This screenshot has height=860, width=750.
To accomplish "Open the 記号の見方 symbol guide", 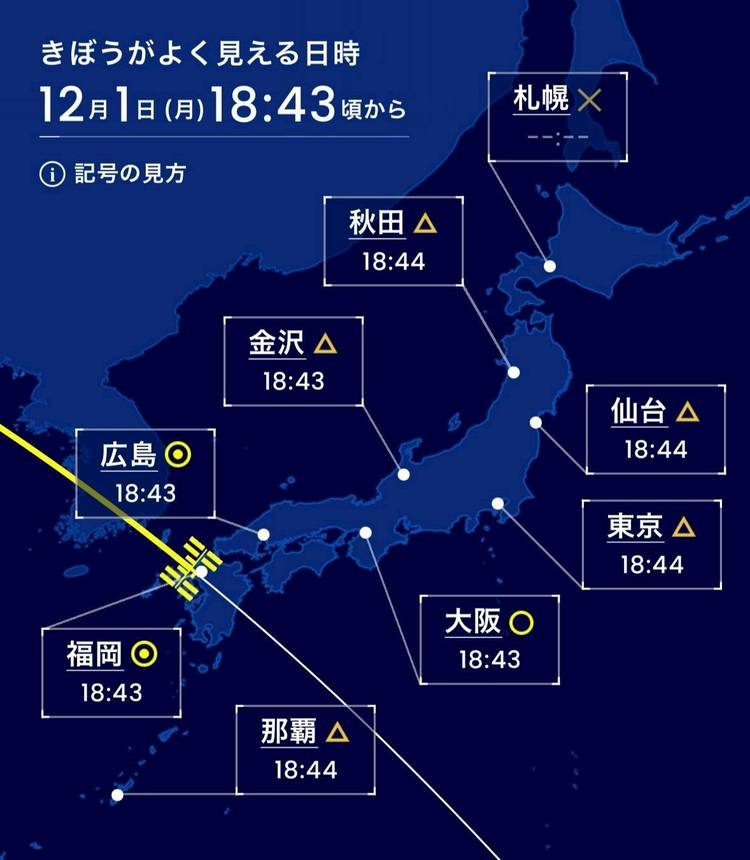I will (x=112, y=173).
